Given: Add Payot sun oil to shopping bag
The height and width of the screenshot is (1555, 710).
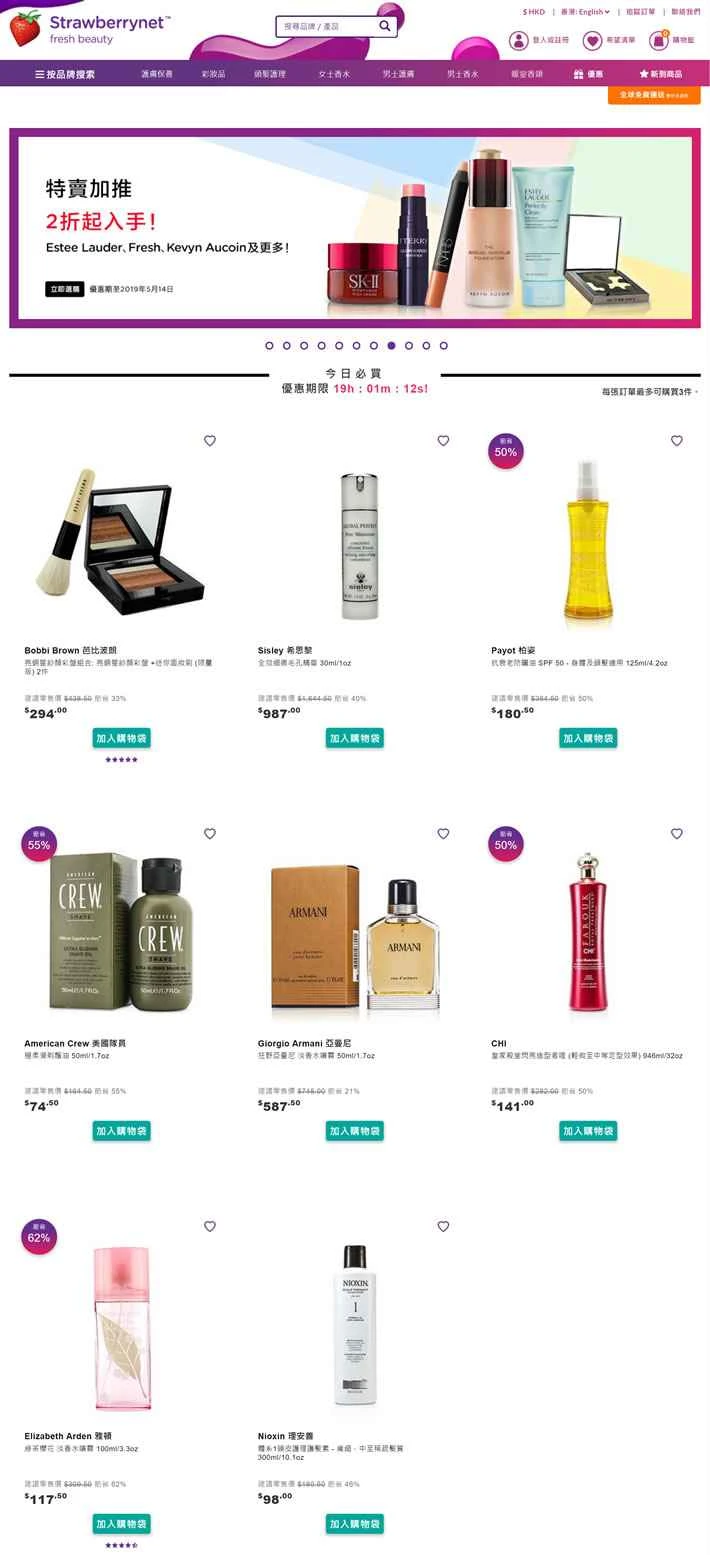Looking at the screenshot, I should click(588, 738).
